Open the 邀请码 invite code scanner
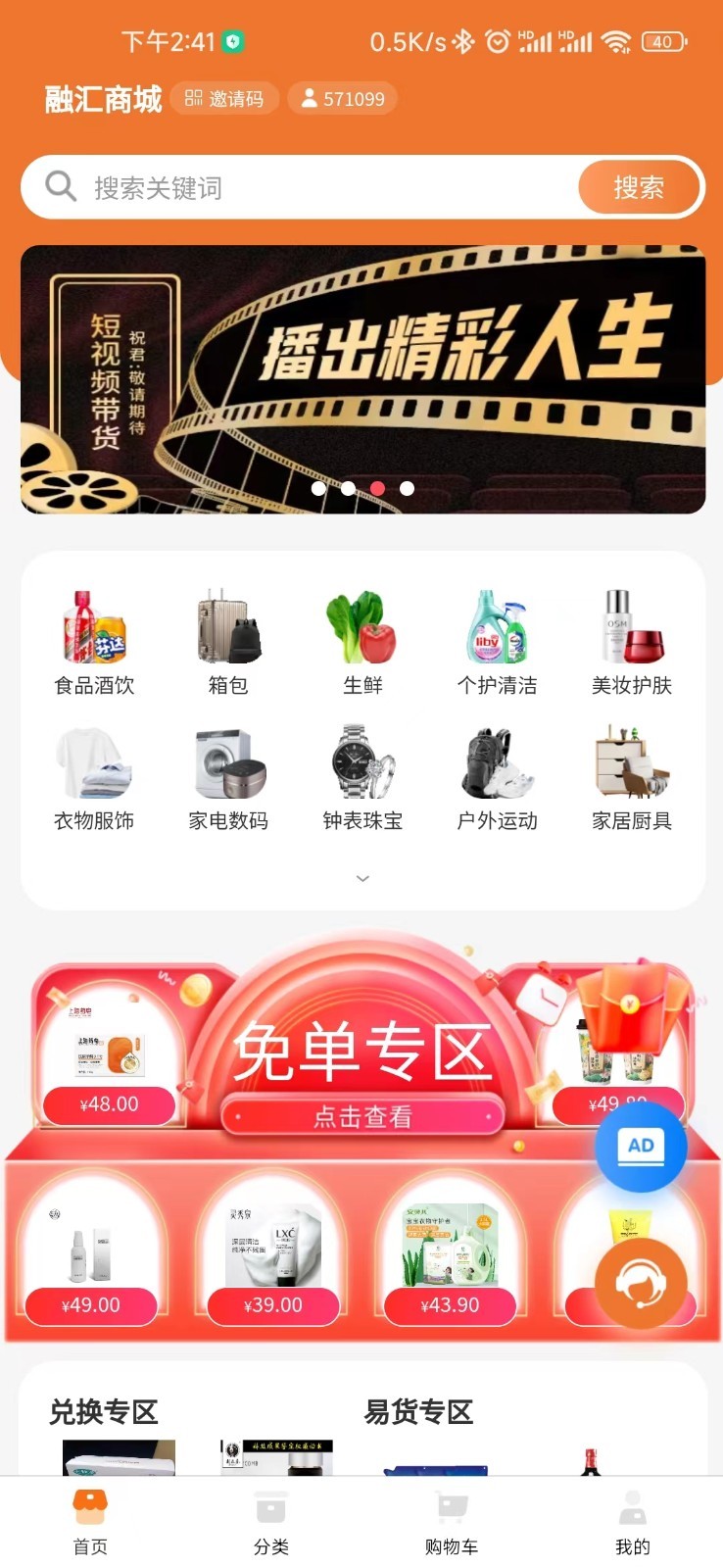This screenshot has height=1568, width=723. 223,98
